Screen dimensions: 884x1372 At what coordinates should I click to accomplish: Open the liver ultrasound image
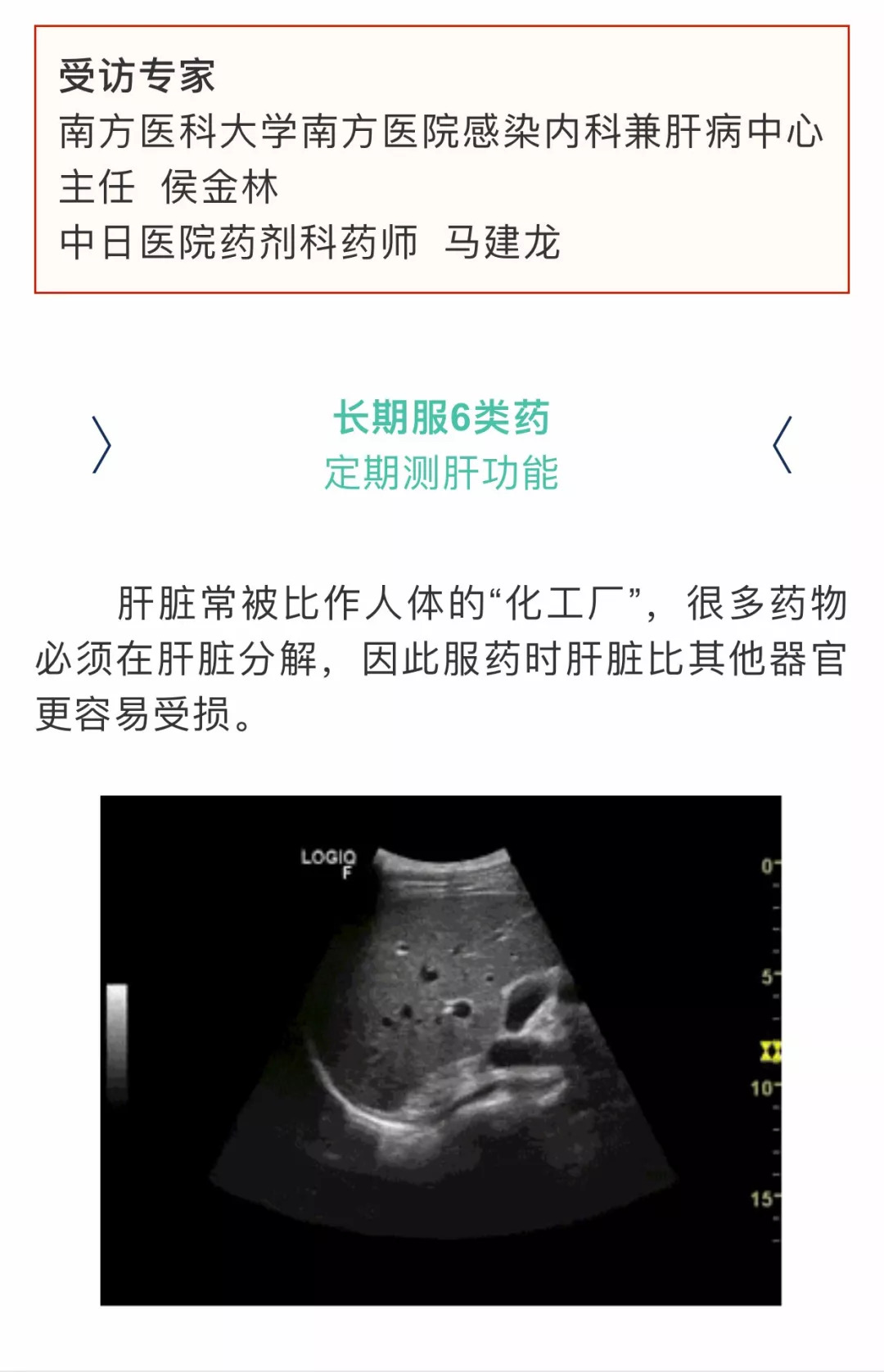pos(440,1050)
